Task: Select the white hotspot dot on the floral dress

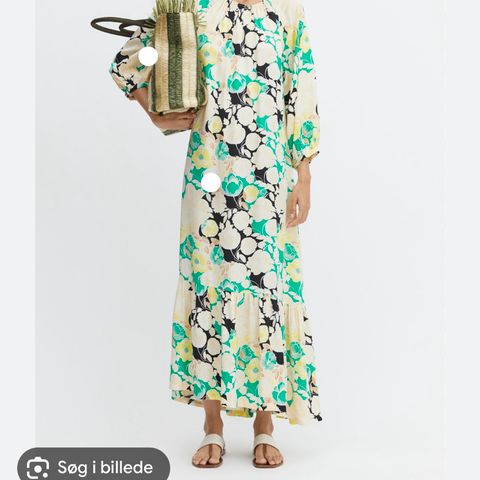Action: pyautogui.click(x=211, y=182)
